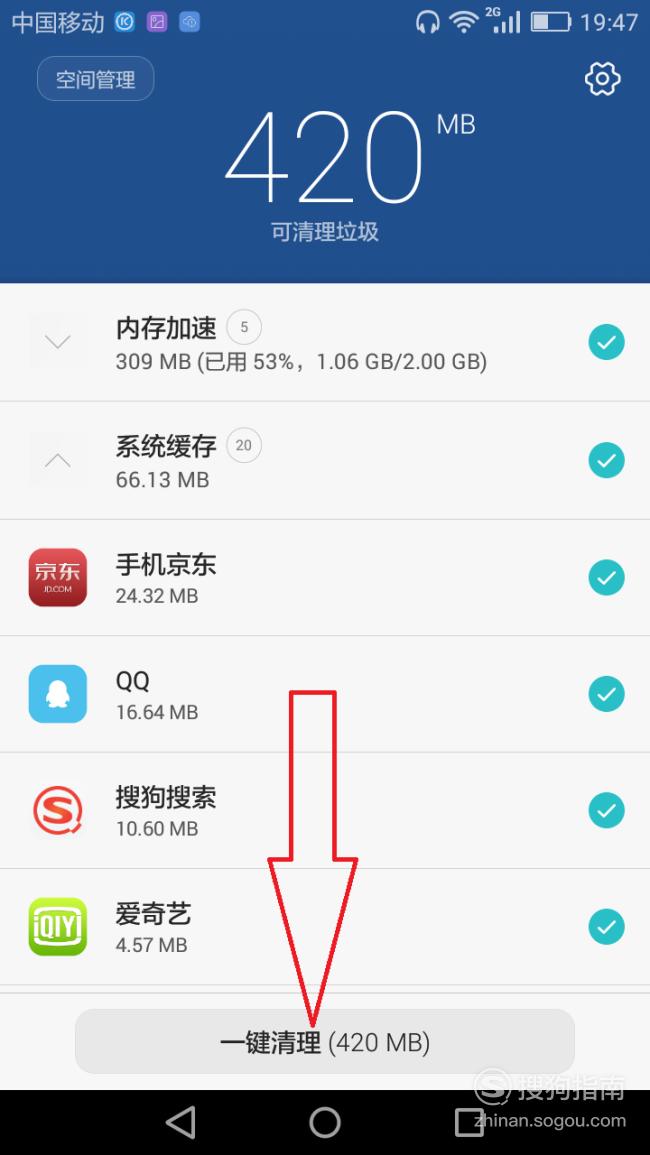Uncheck the 系统缓存 checkbox

[607, 460]
